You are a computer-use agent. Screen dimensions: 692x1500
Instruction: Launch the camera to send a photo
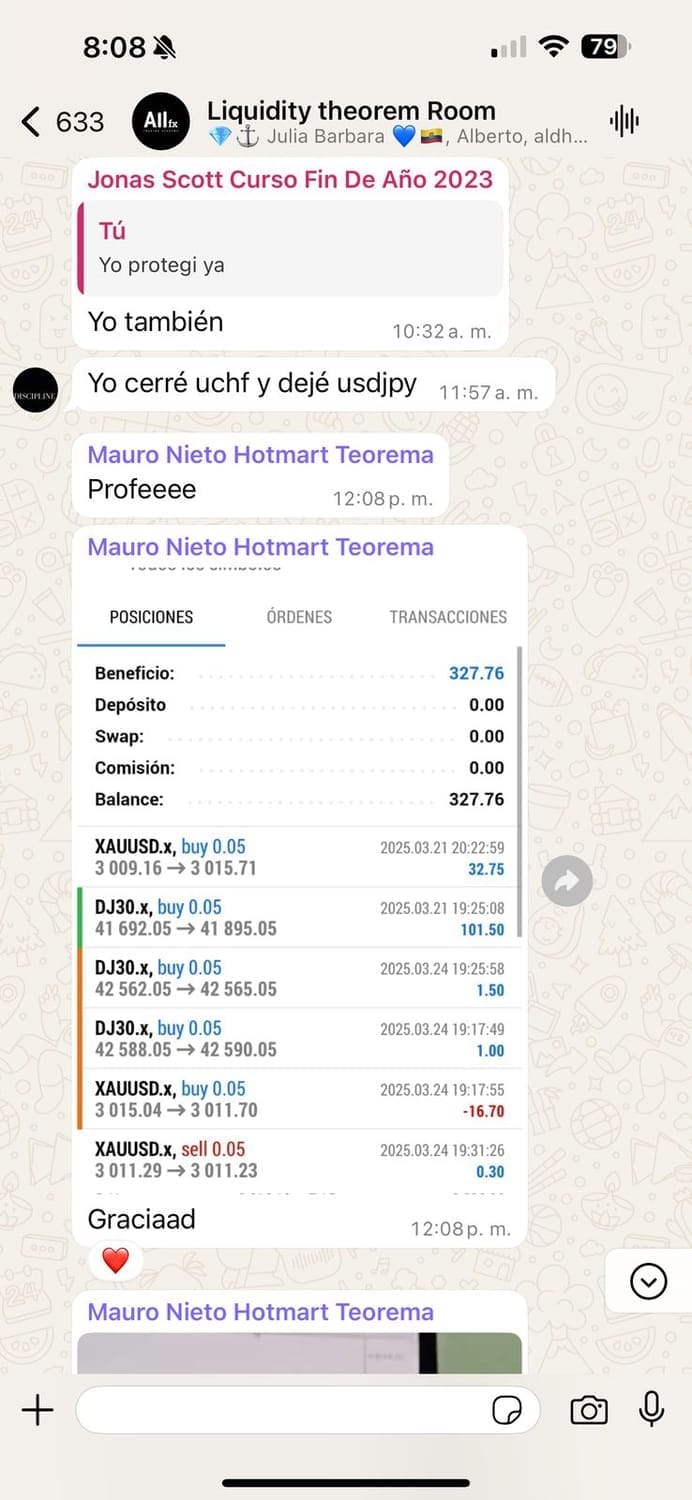[589, 1410]
